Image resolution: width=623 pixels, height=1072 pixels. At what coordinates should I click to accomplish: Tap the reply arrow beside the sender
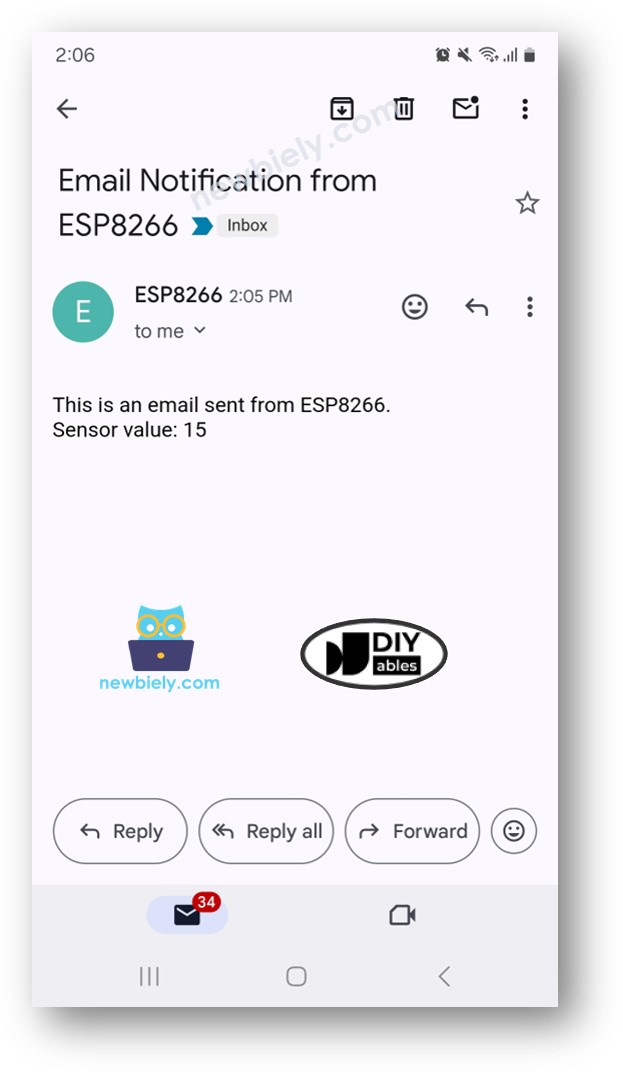pyautogui.click(x=476, y=307)
